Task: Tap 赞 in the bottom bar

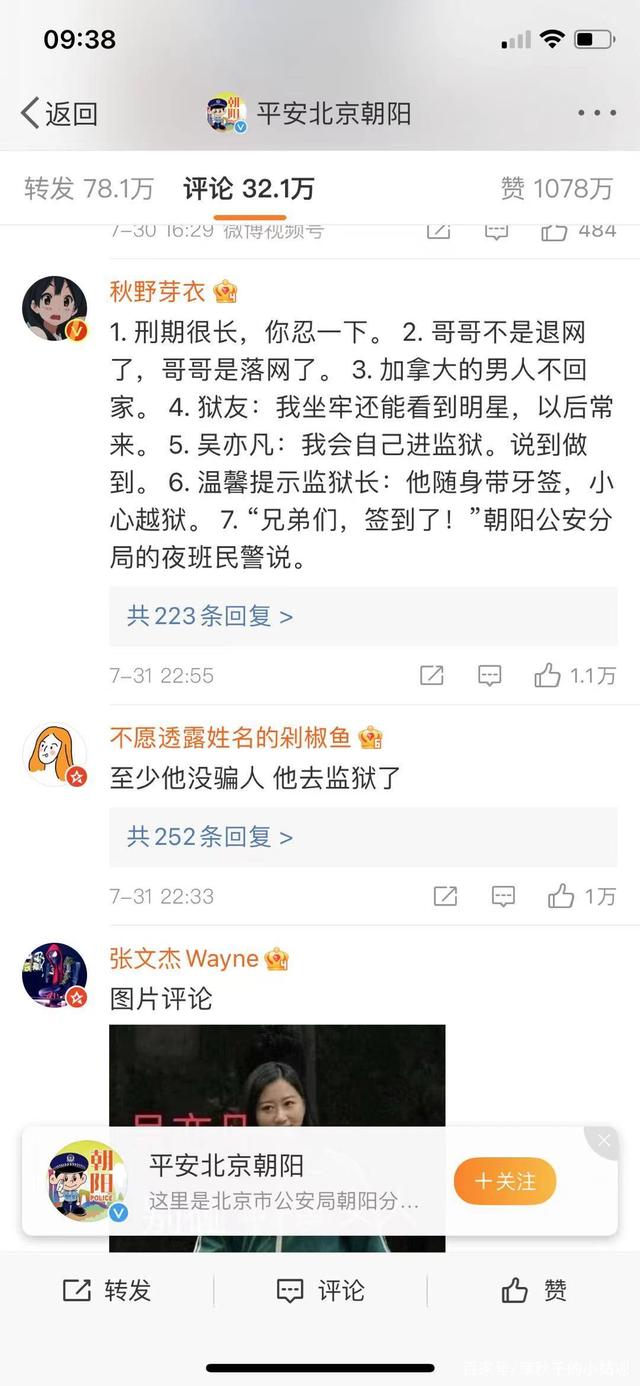Action: (x=534, y=1291)
